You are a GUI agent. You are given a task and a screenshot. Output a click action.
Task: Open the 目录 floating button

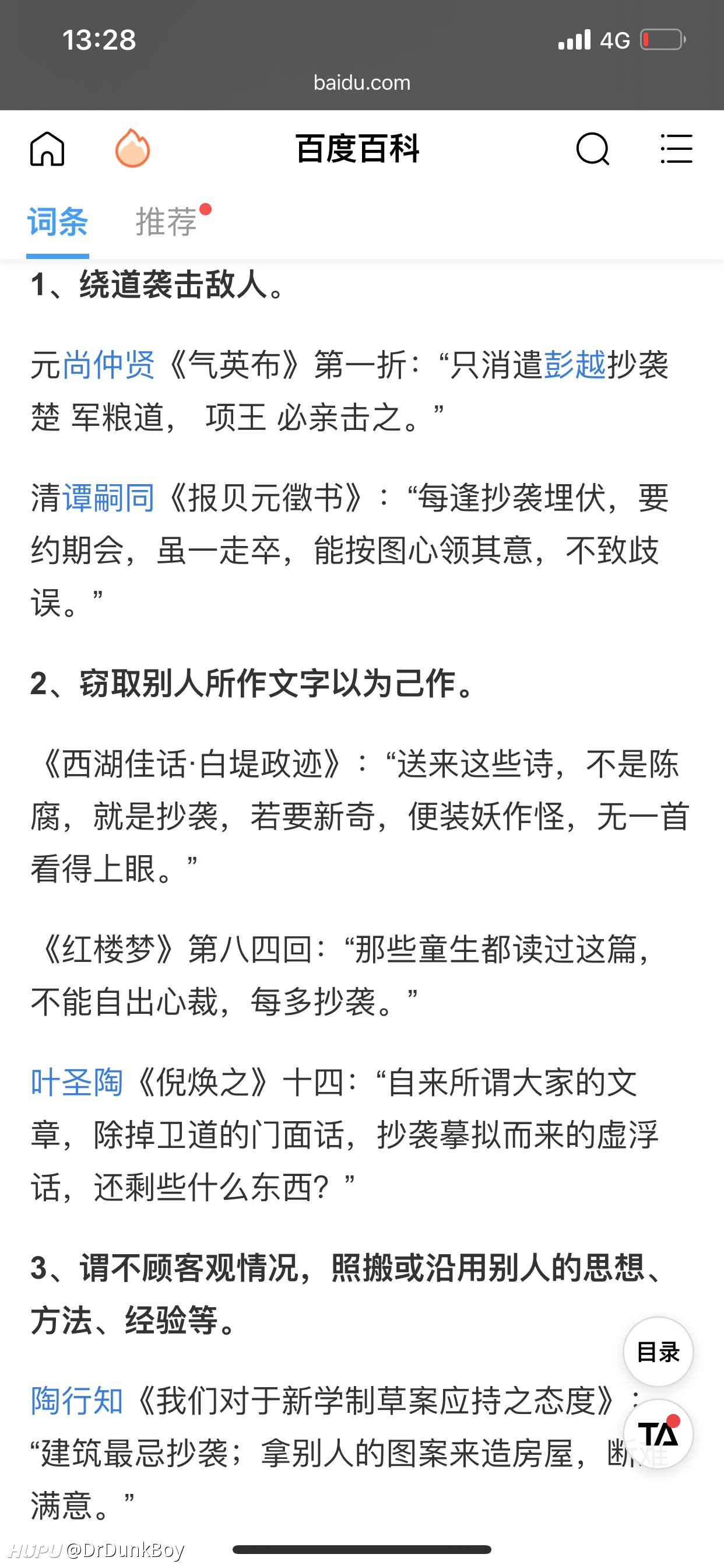(x=658, y=1352)
